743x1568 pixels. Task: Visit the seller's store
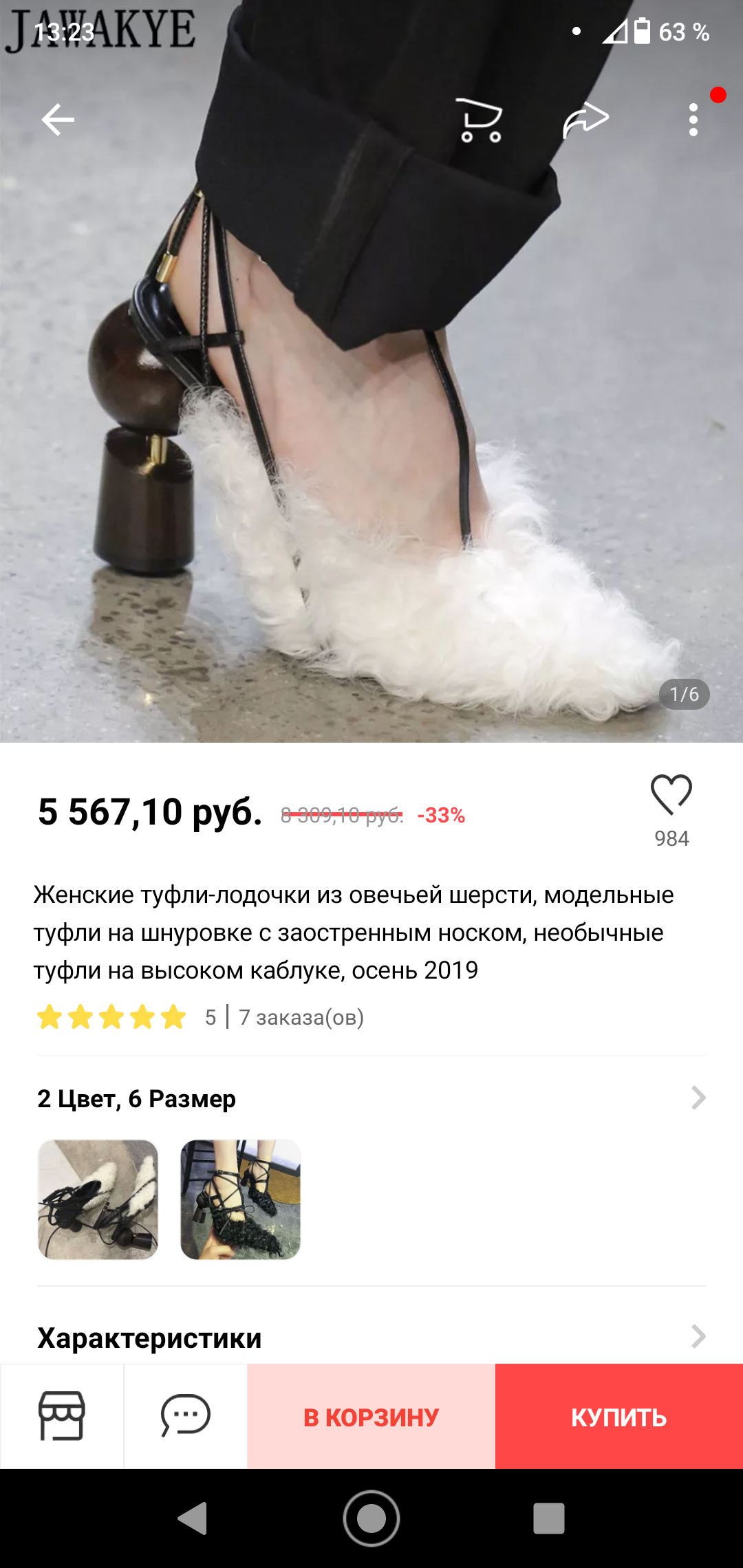[x=62, y=1417]
